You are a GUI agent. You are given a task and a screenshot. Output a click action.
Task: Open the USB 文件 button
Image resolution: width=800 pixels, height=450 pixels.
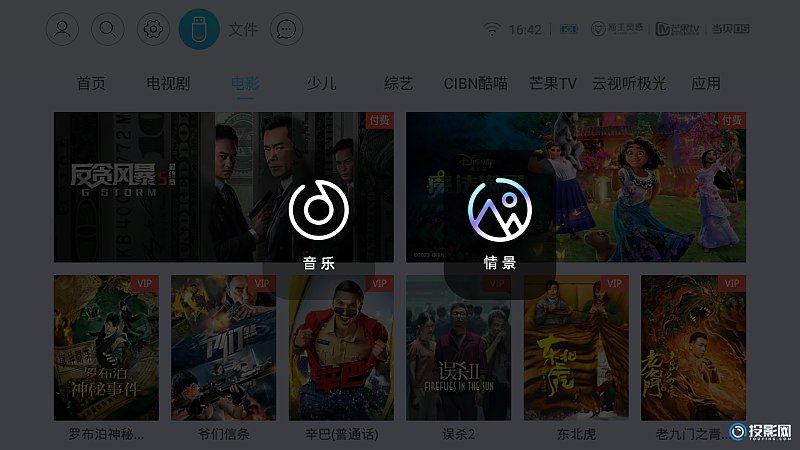coord(199,29)
